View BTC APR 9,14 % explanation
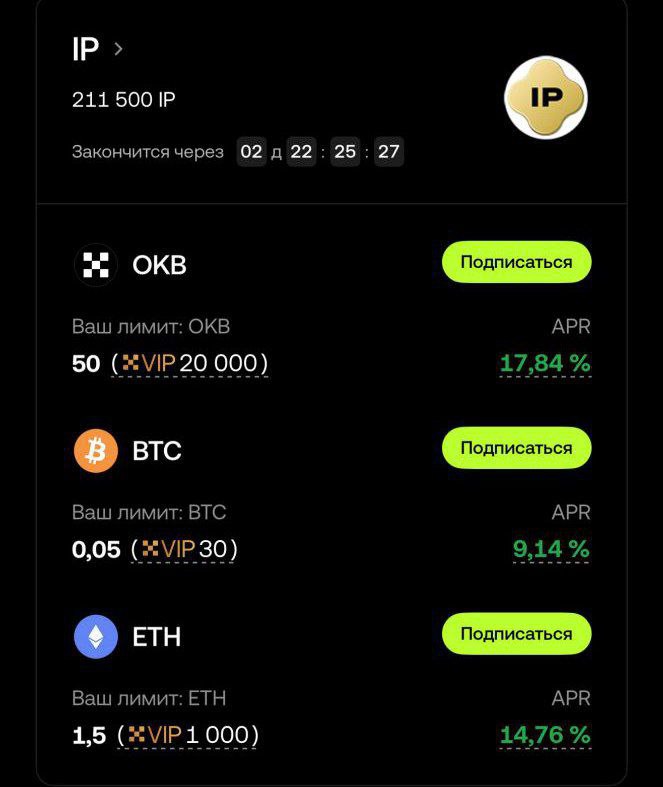Viewport: 663px width, 787px height. point(551,550)
